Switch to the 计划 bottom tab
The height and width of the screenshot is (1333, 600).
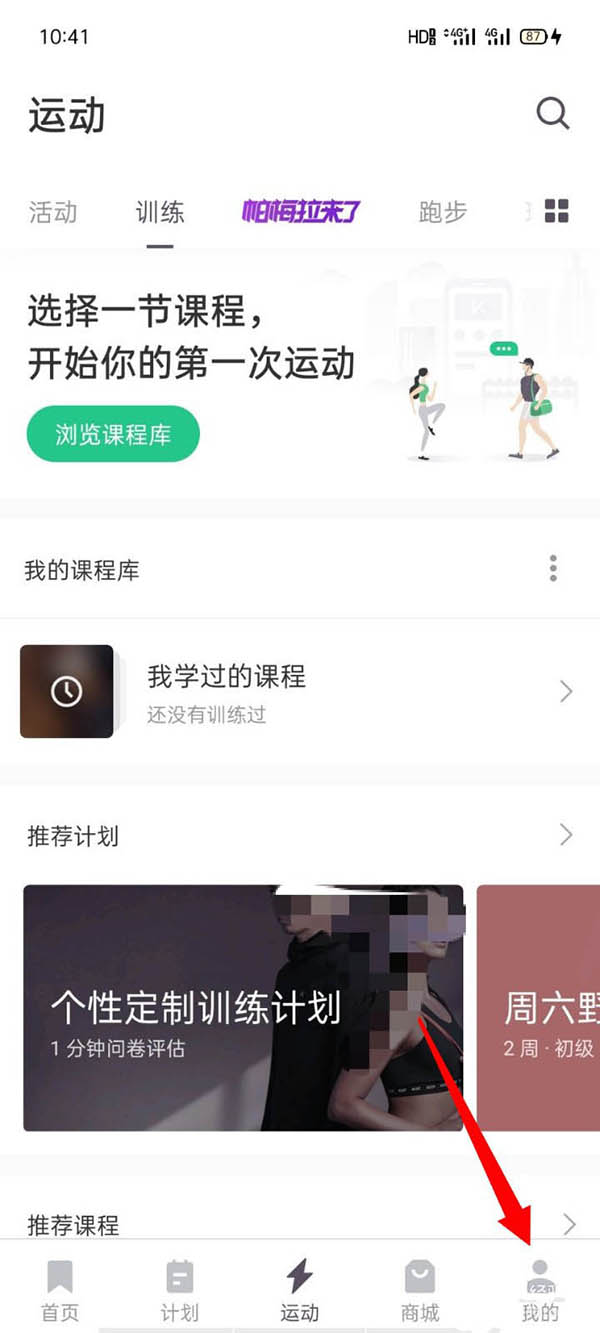tap(180, 1290)
